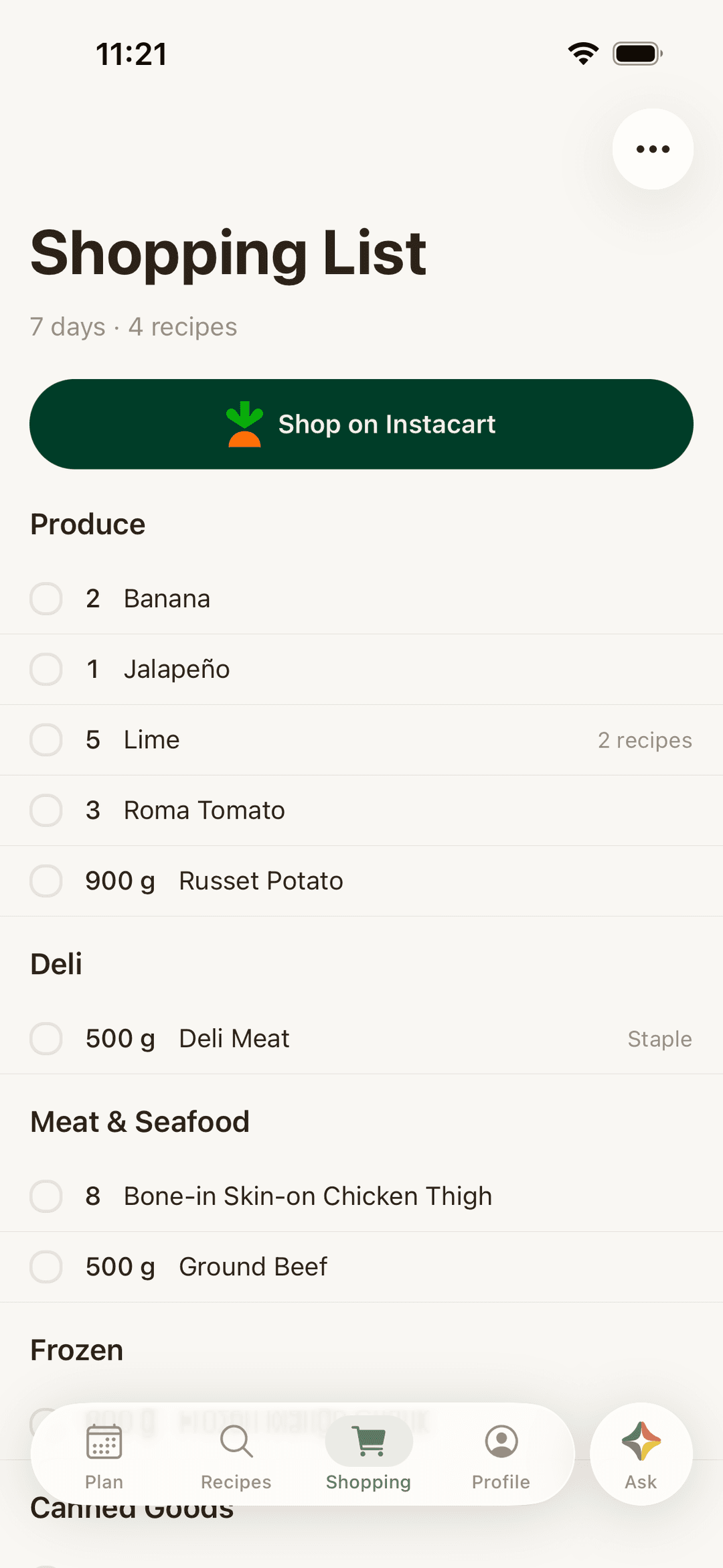Check off the Banana item
This screenshot has width=723, height=1568.
coord(46,599)
